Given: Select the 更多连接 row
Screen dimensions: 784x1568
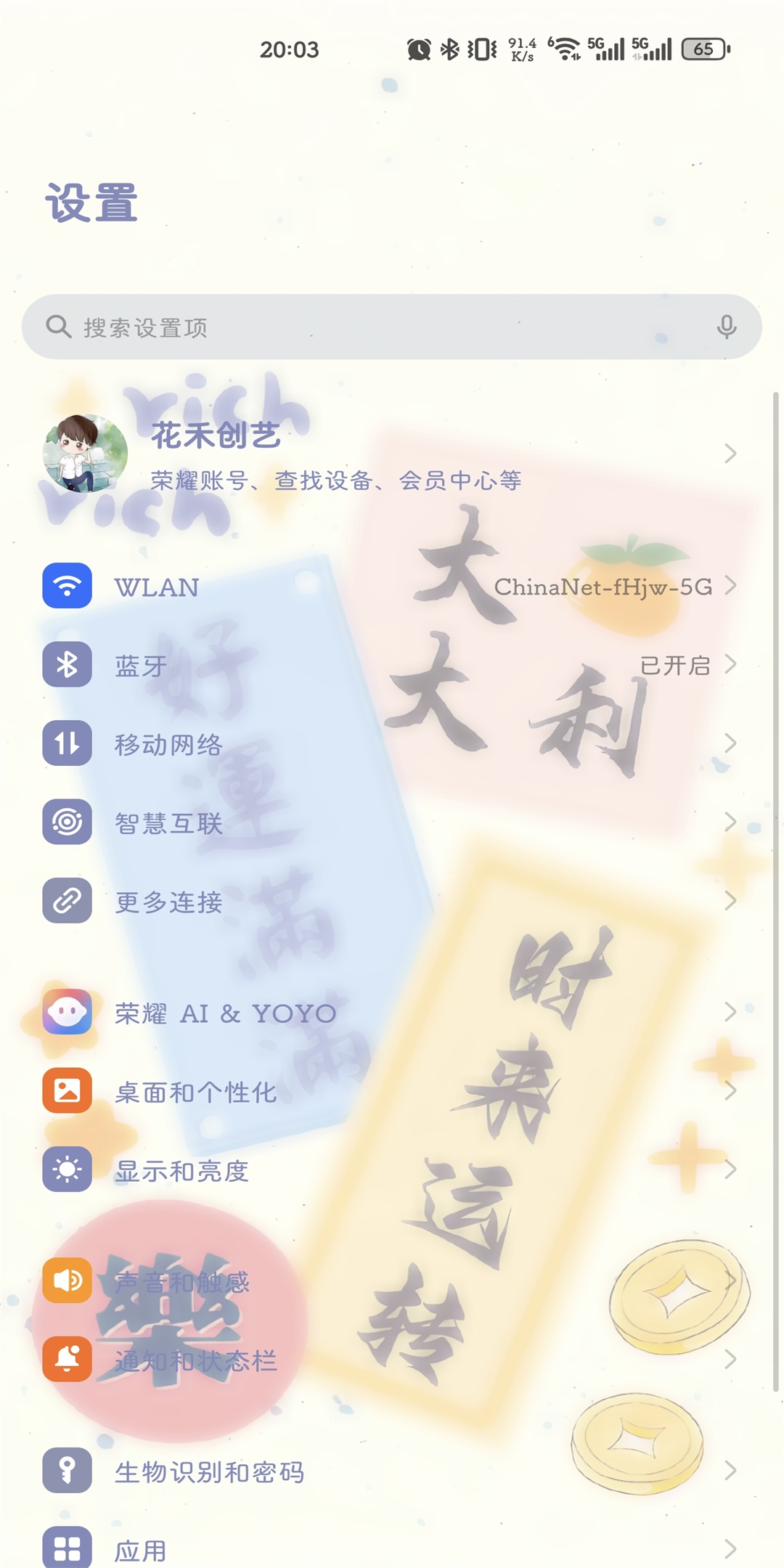Looking at the screenshot, I should (x=392, y=902).
